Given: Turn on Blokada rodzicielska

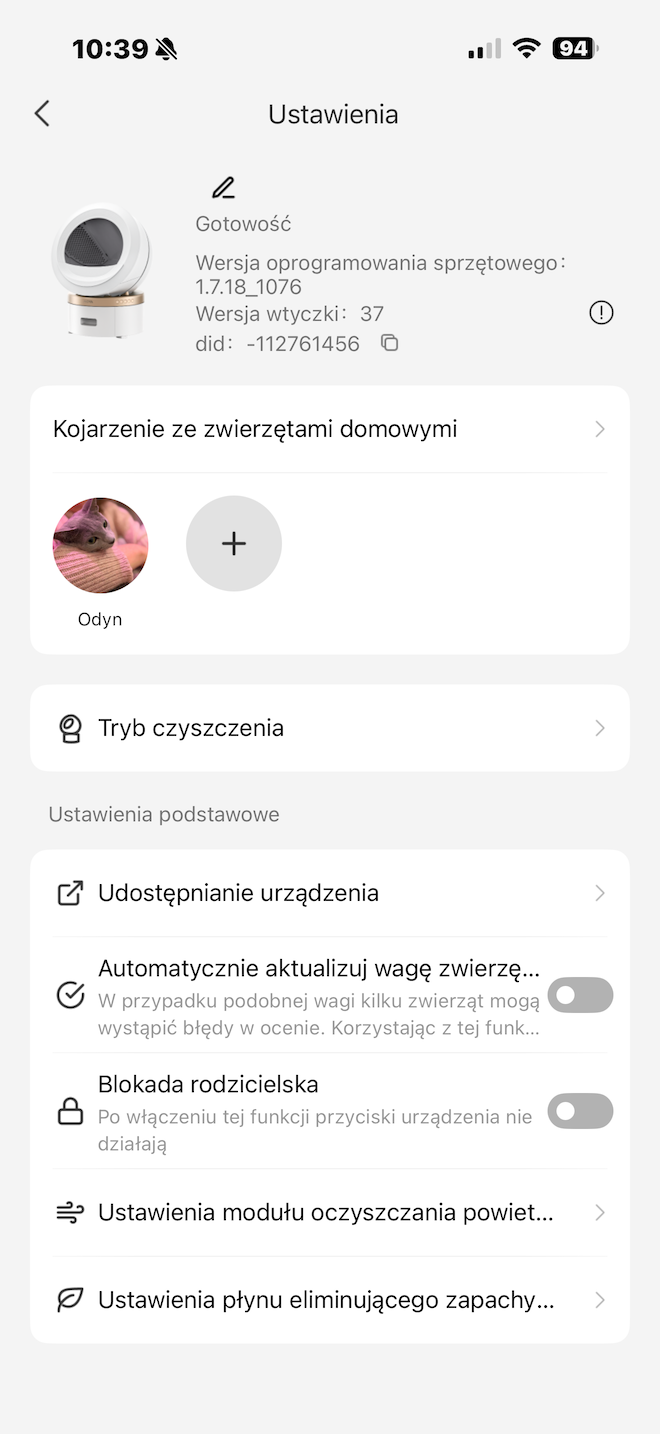Looking at the screenshot, I should [580, 1111].
